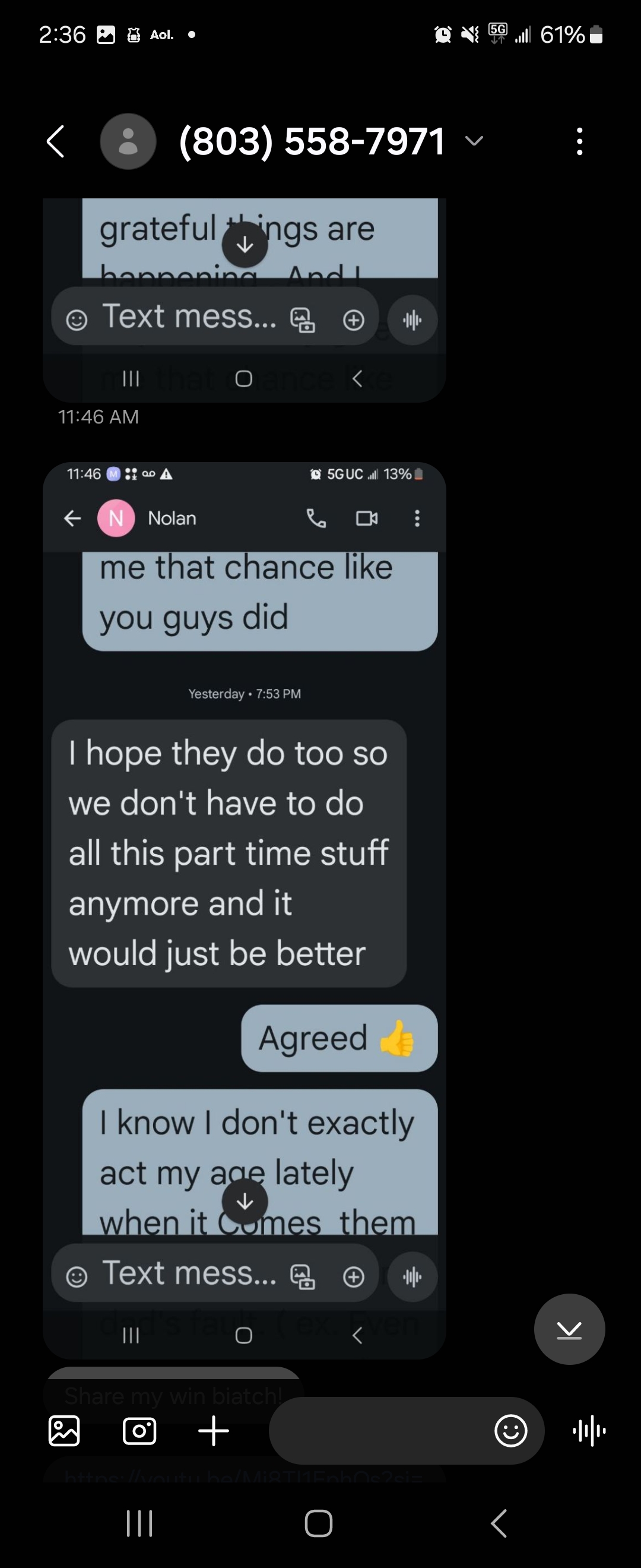
Task: Record a voice message
Action: point(589,1430)
